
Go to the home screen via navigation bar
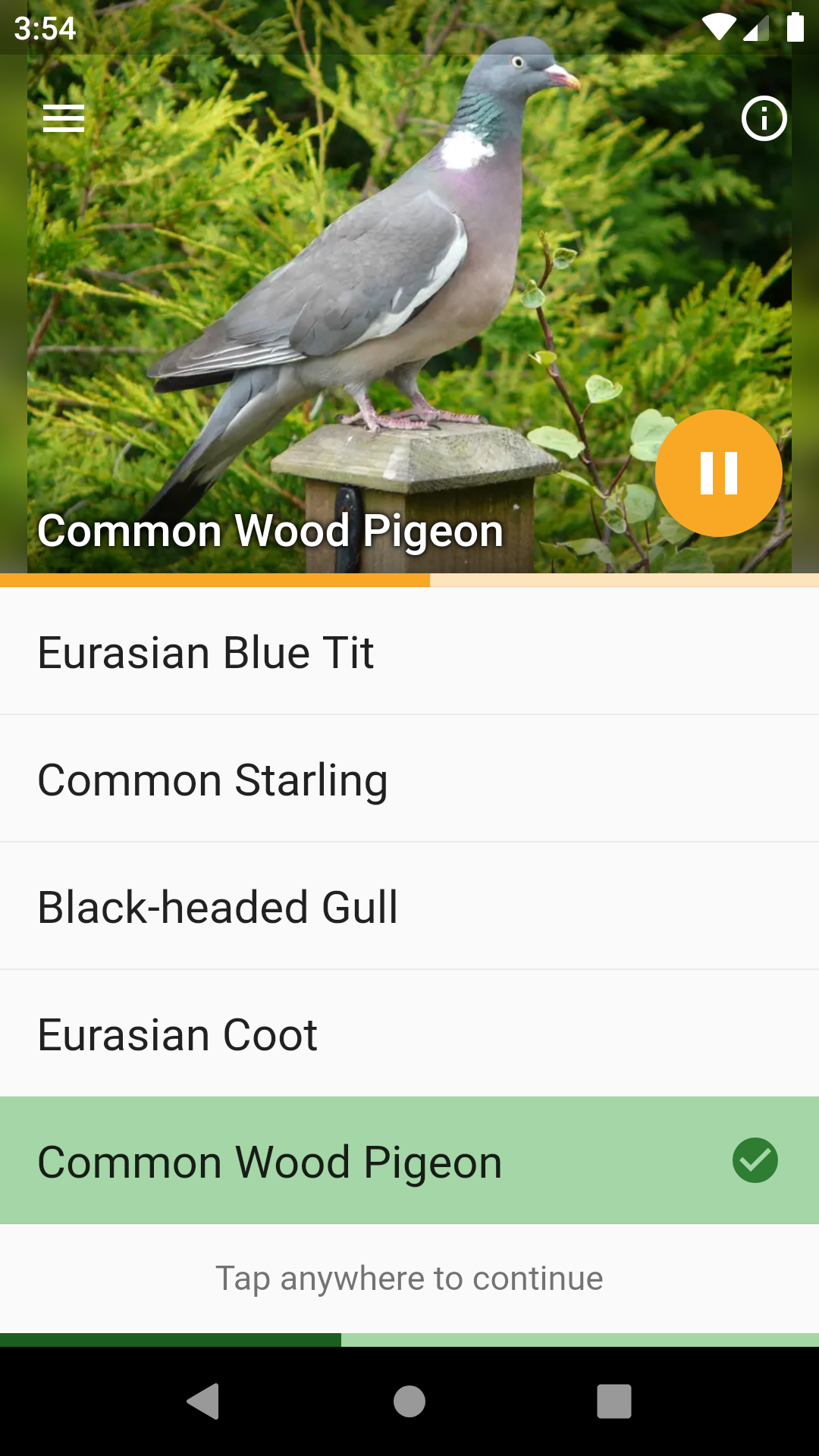409,1401
